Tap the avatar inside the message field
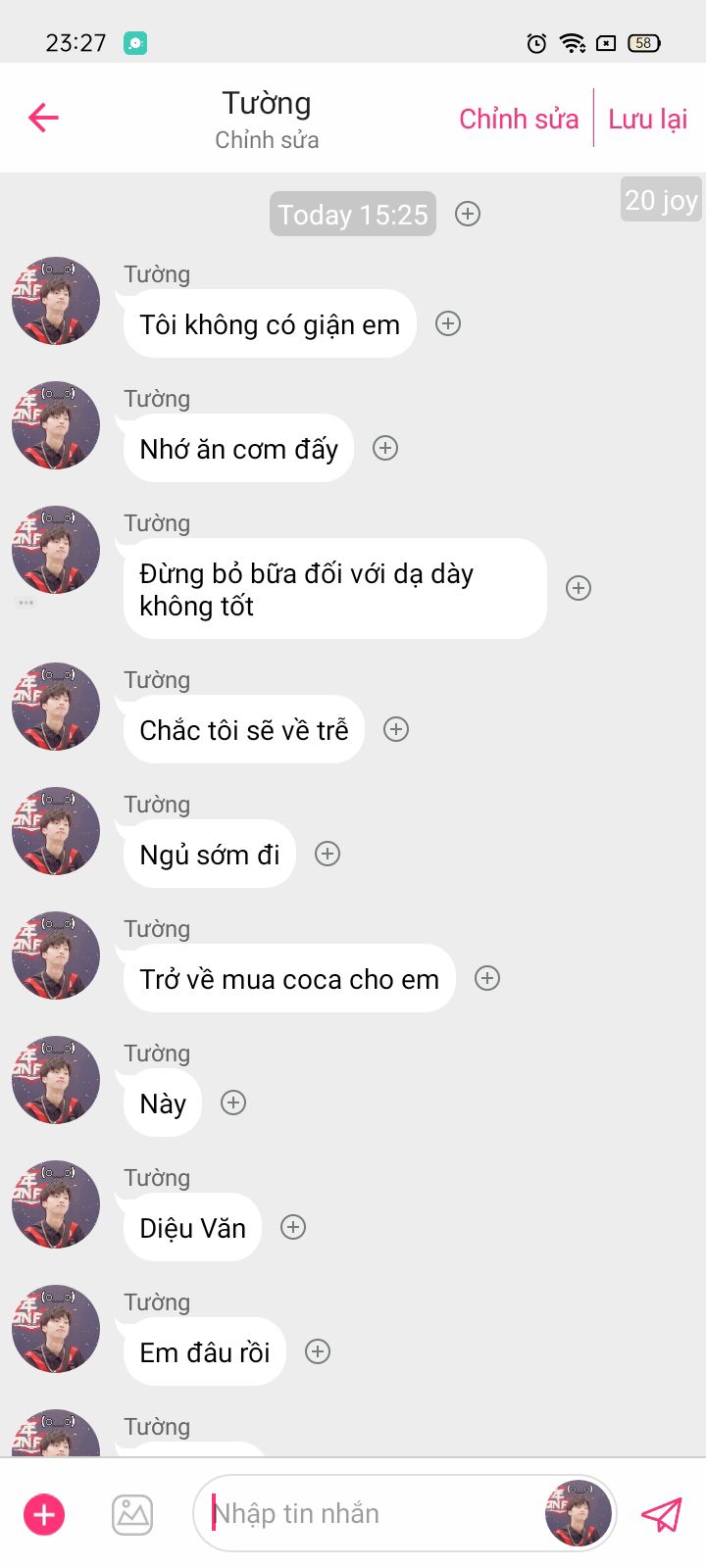 pyautogui.click(x=579, y=1513)
